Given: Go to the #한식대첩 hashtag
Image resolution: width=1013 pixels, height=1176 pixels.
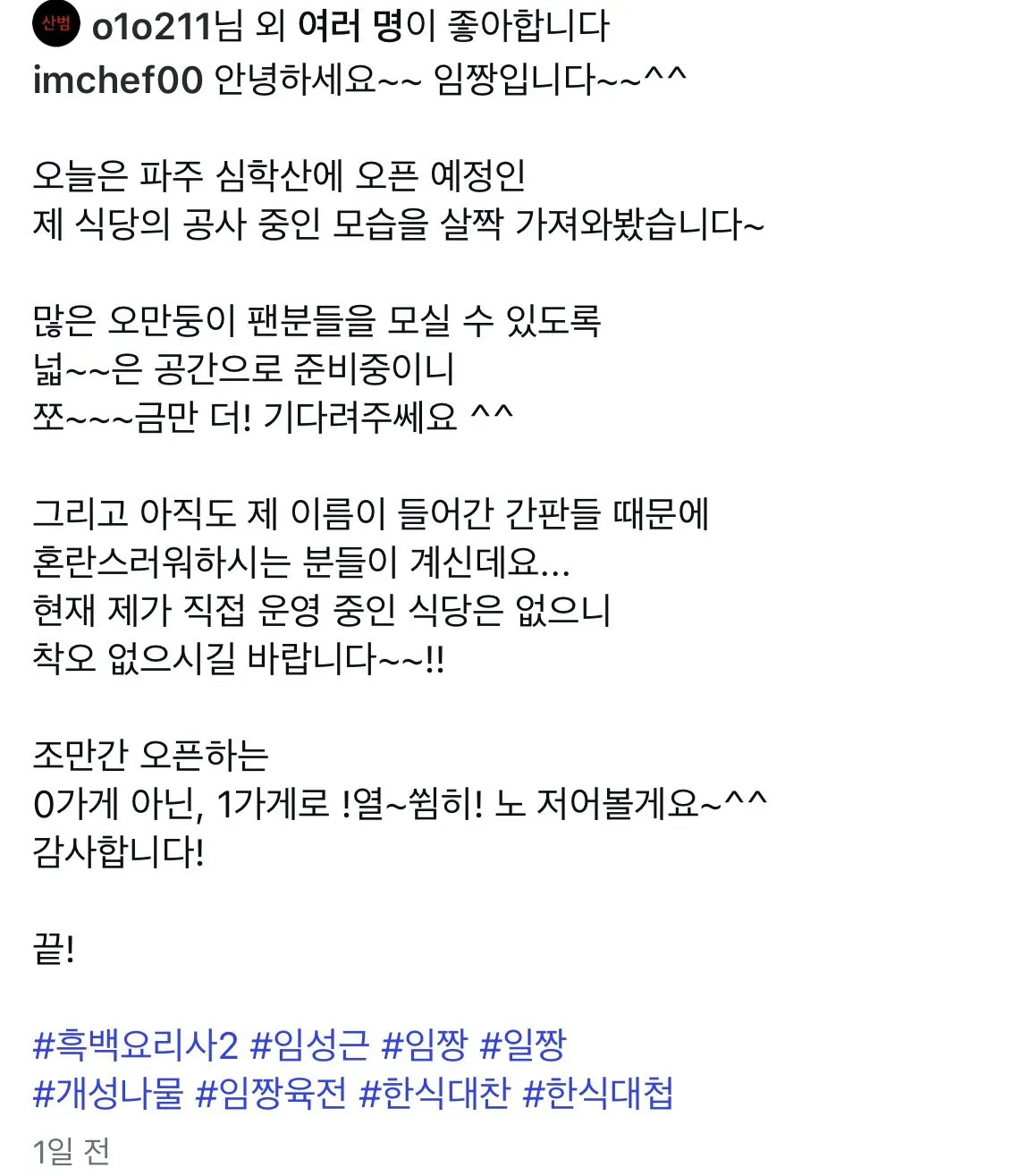Looking at the screenshot, I should (598, 1093).
